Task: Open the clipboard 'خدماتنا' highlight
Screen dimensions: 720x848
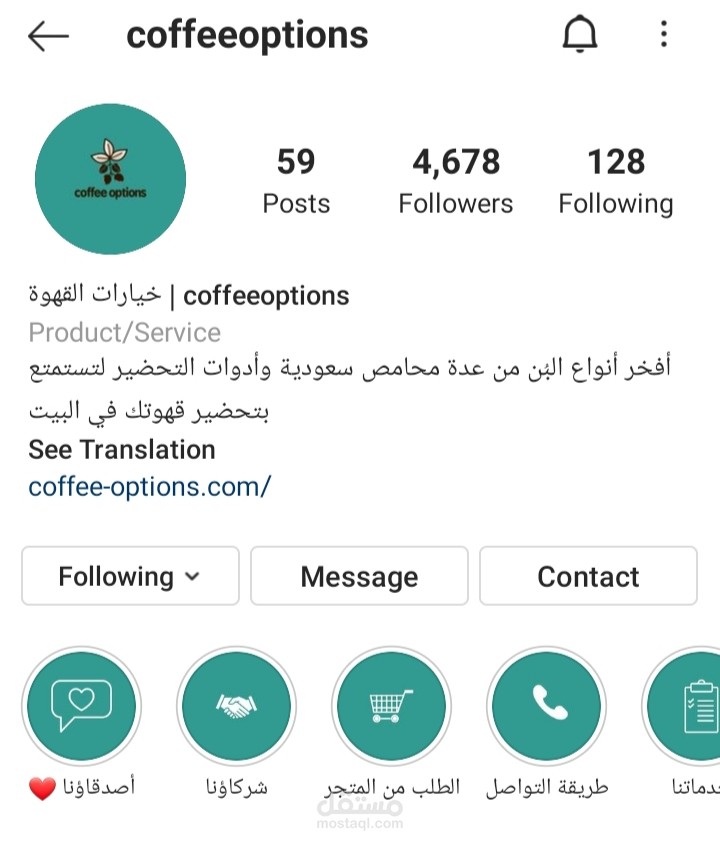Action: click(694, 706)
